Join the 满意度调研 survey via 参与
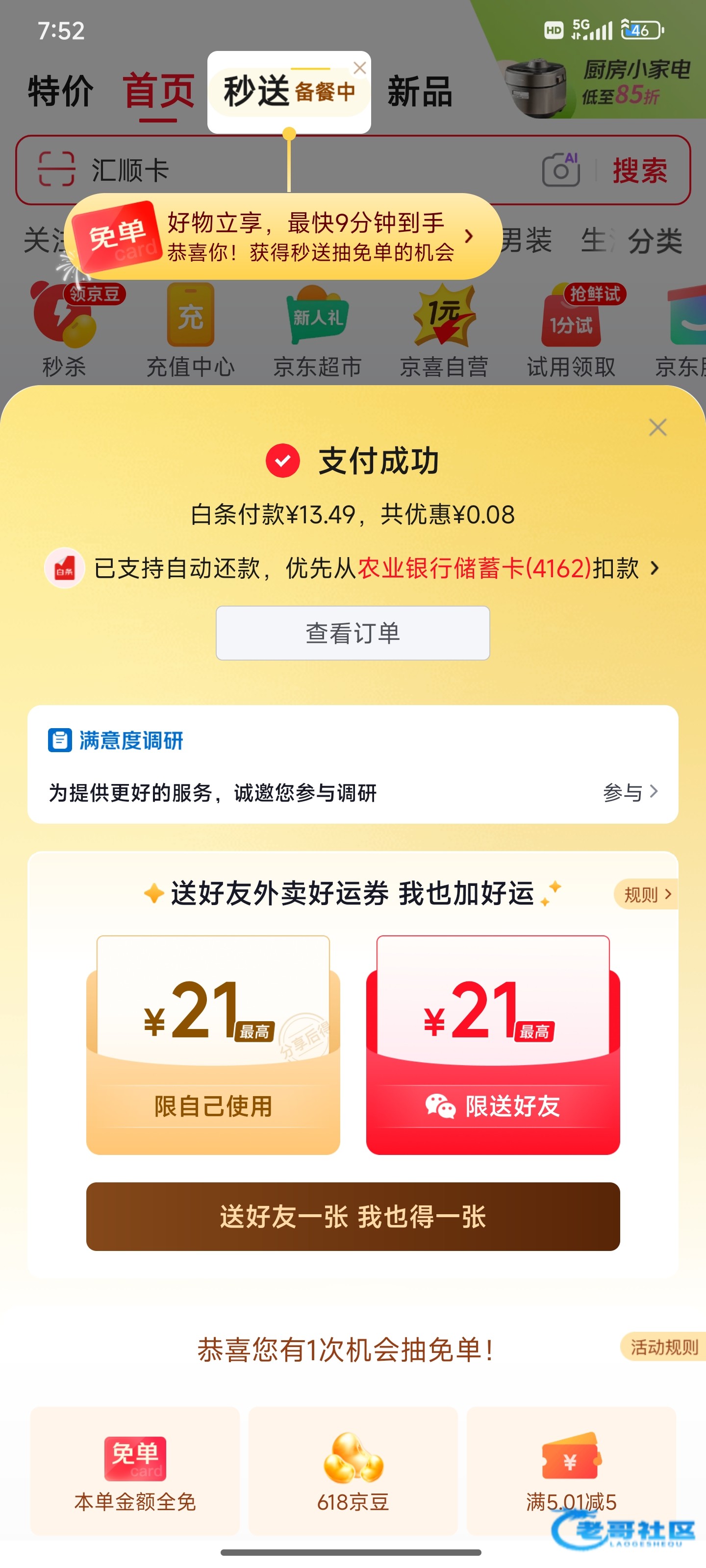Image resolution: width=706 pixels, height=1568 pixels. (x=630, y=792)
